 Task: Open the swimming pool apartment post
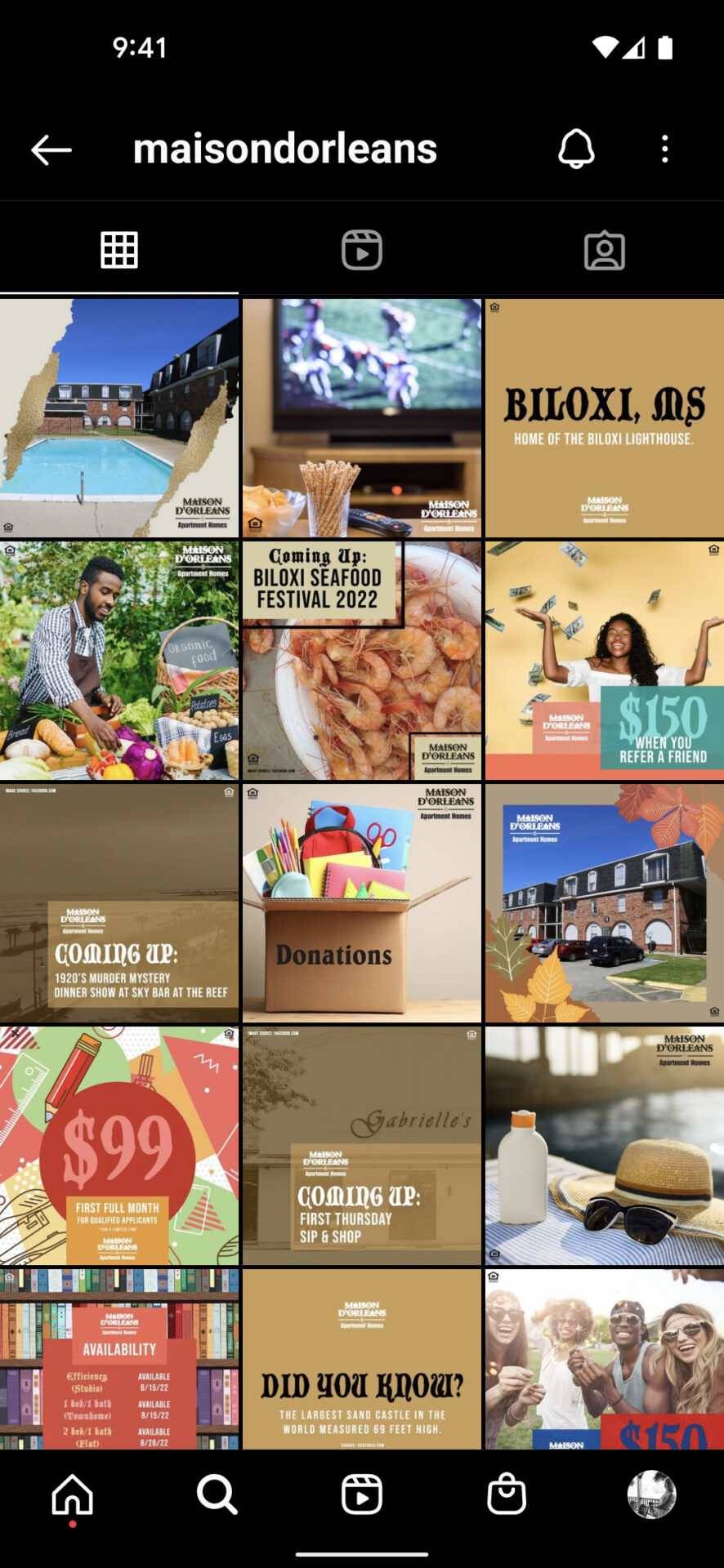(x=119, y=417)
